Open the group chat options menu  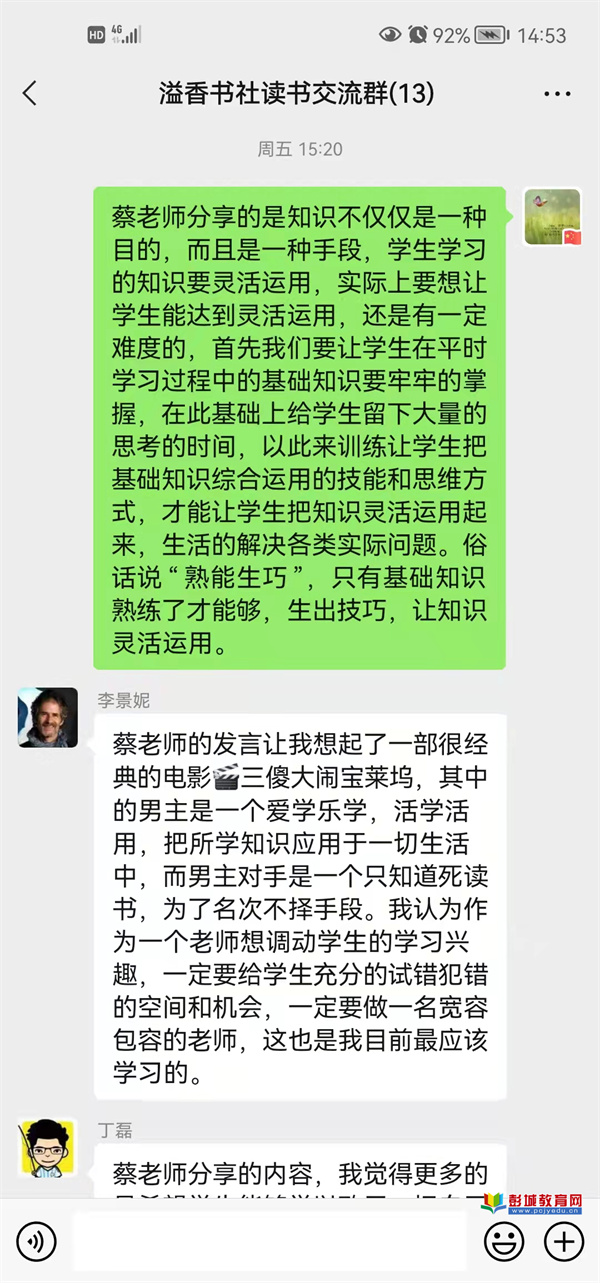point(556,94)
